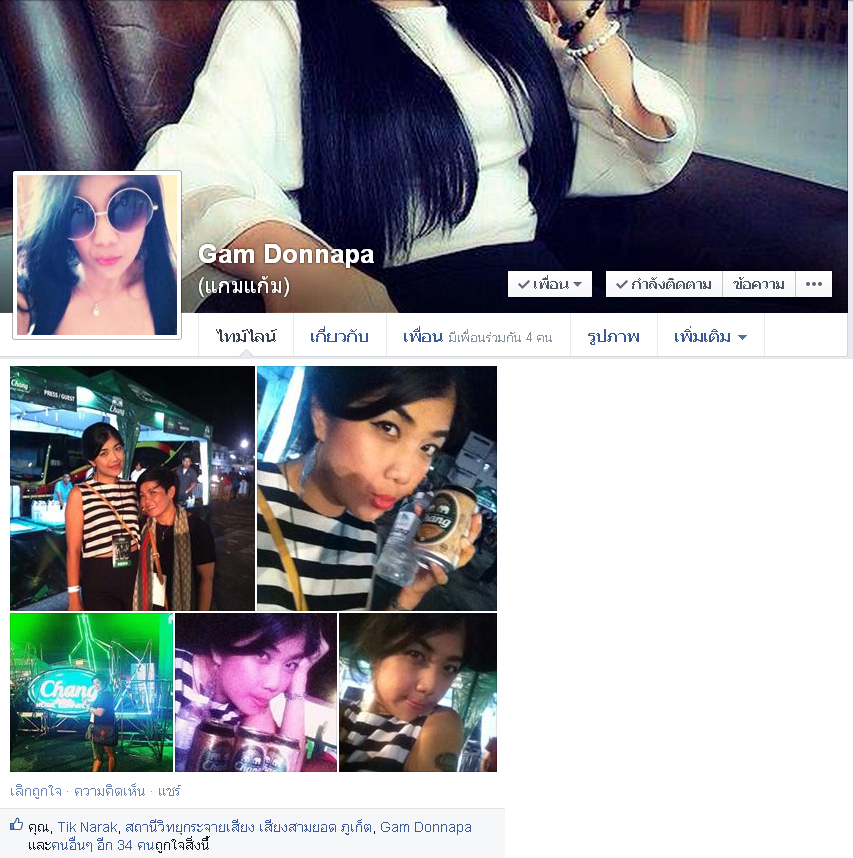Expand the เพิ่มเติม more dropdown
This screenshot has height=858, width=853.
coord(710,337)
